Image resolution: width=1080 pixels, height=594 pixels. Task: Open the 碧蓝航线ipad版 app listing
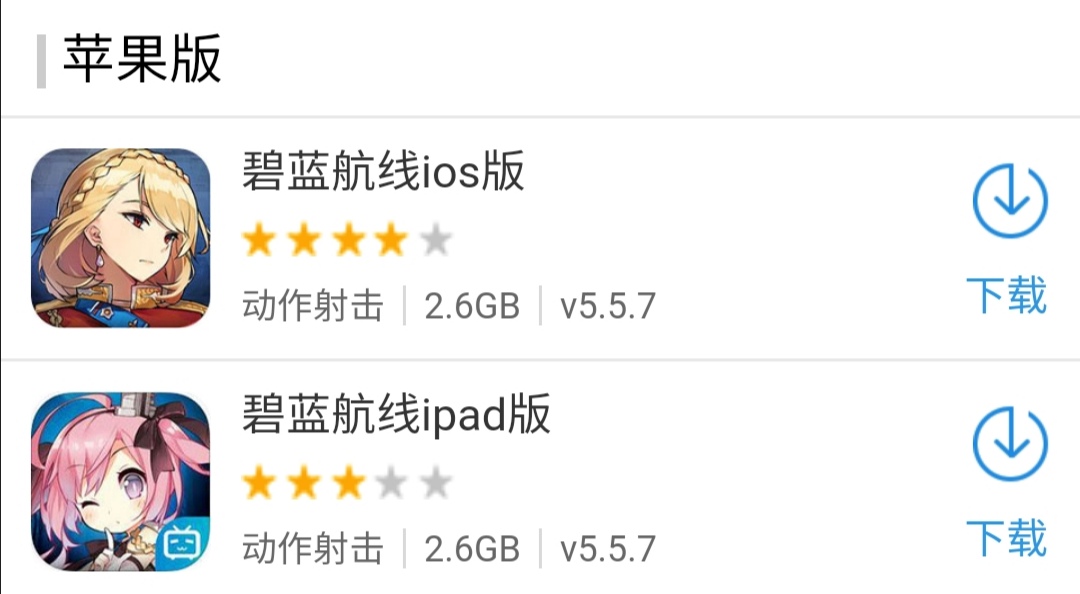point(396,415)
